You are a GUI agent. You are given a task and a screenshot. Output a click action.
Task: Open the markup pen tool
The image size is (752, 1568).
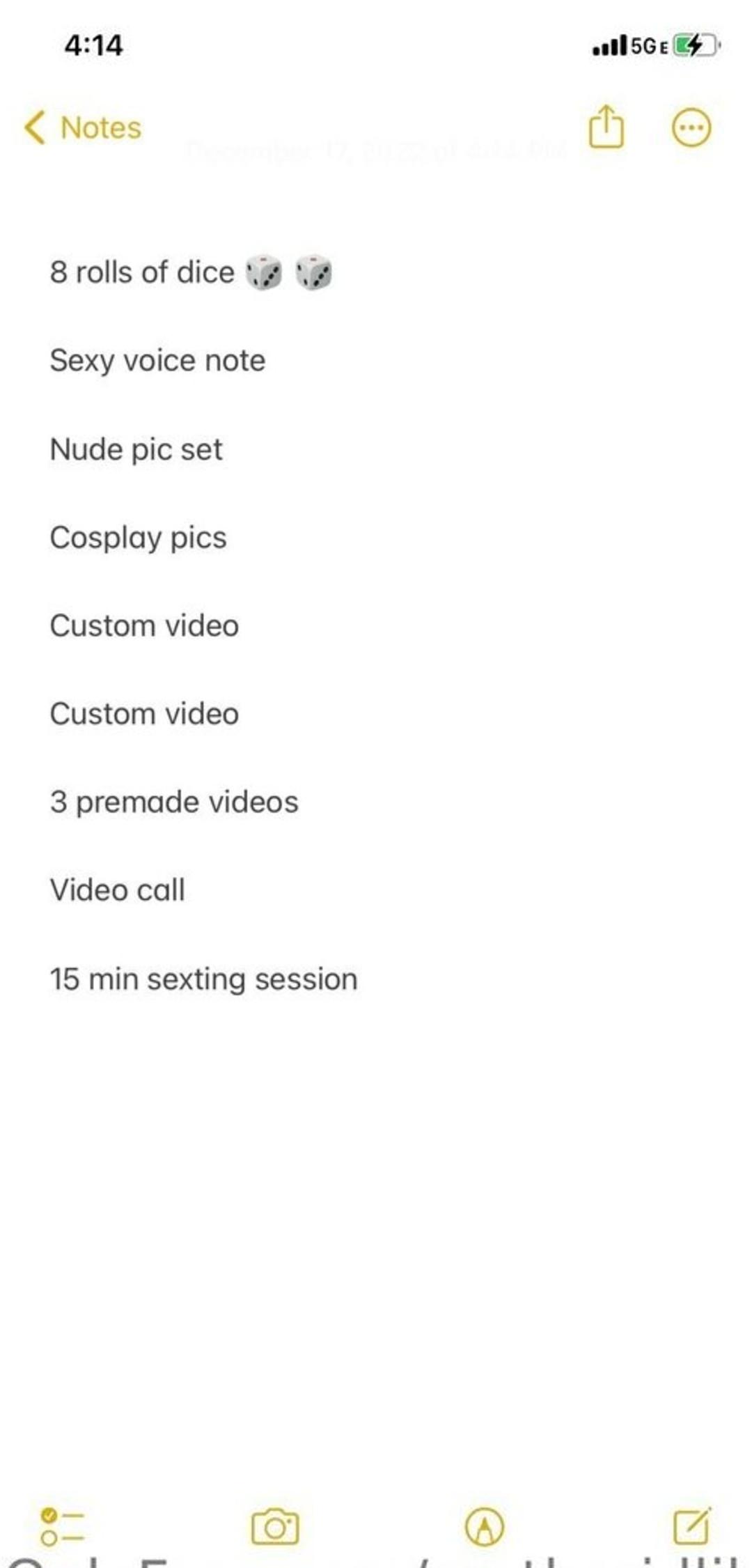[x=484, y=1527]
